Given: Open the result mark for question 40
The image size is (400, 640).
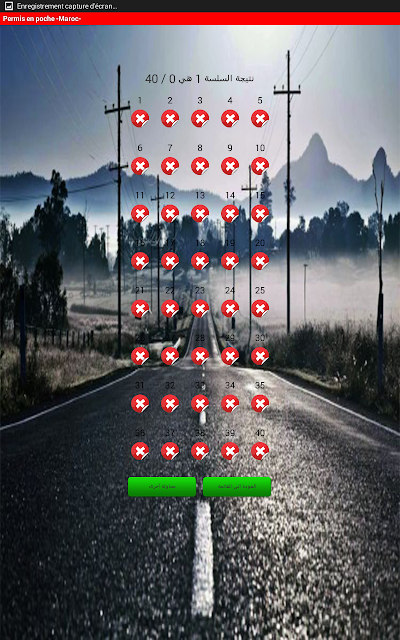Looking at the screenshot, I should 260,451.
